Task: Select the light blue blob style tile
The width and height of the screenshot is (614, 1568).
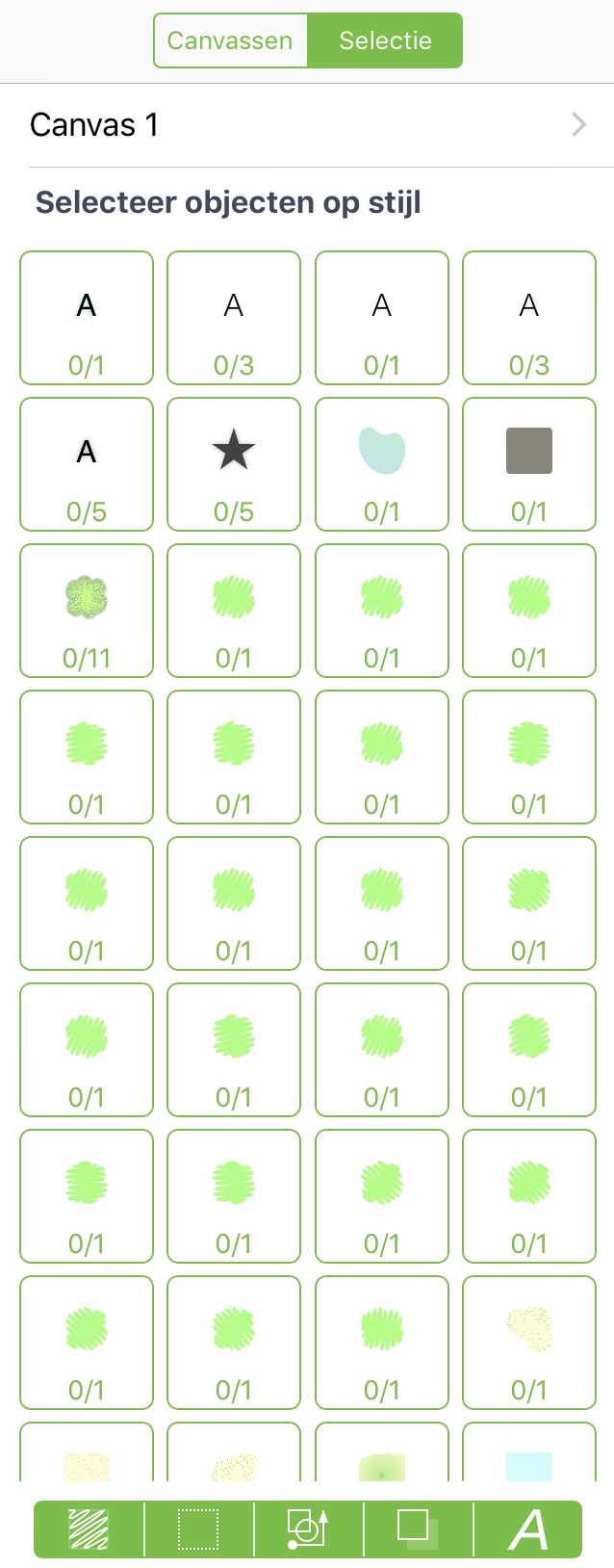Action: [x=382, y=464]
